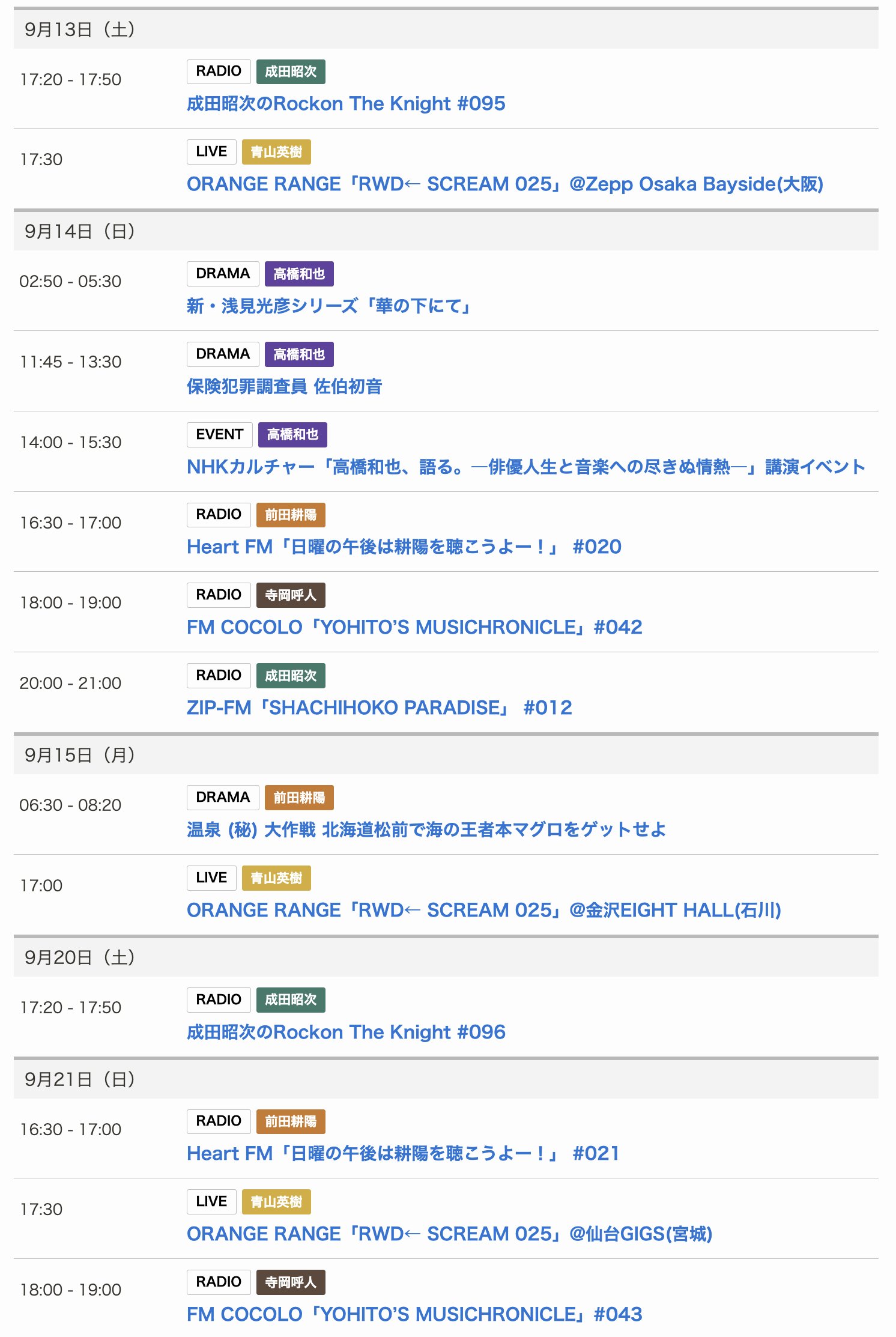Open FM COCOLO YOHITO'S MUSICHRONICLE #043
The image size is (896, 1337).
(414, 1315)
